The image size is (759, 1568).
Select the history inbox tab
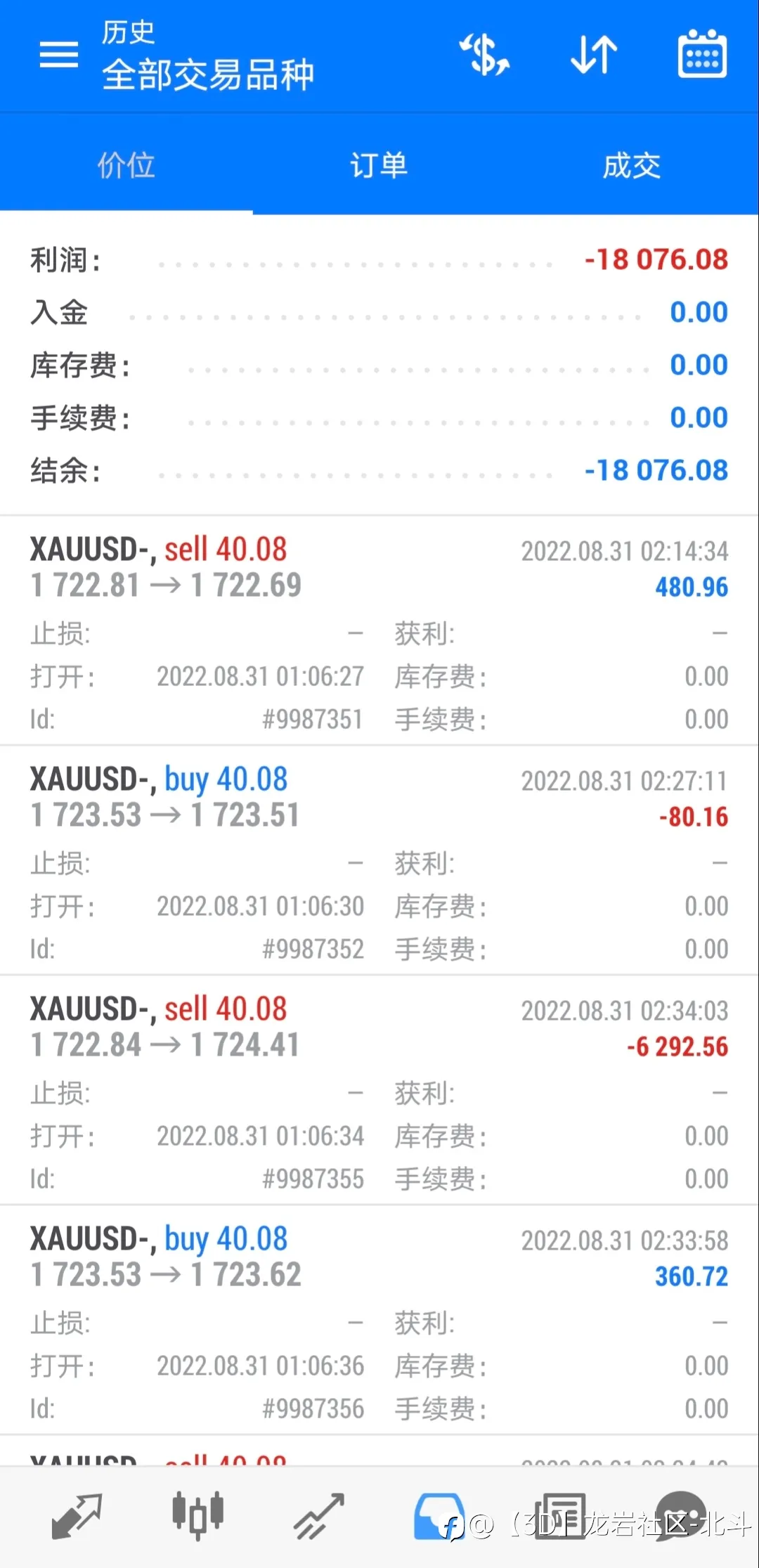[440, 1516]
